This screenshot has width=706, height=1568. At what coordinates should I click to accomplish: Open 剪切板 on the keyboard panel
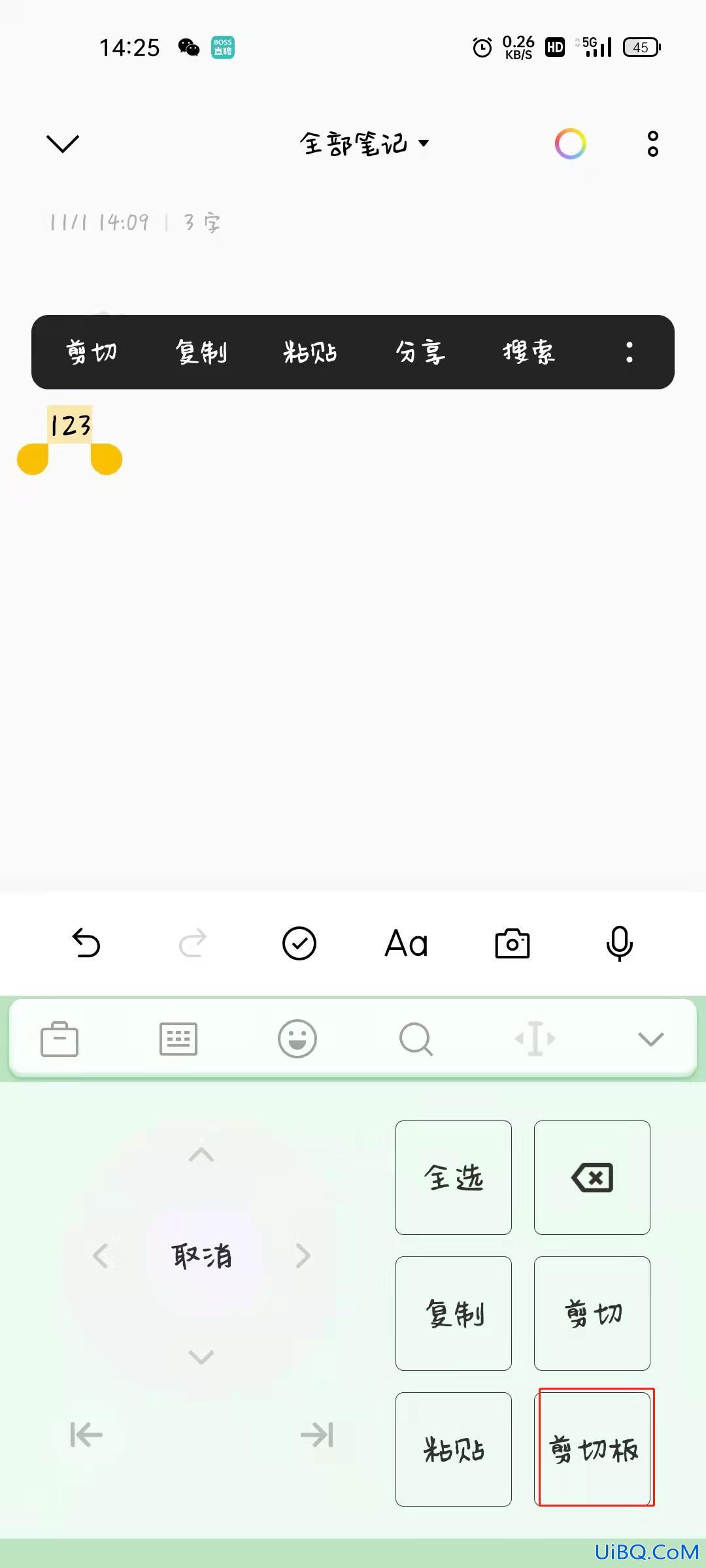coord(592,1449)
